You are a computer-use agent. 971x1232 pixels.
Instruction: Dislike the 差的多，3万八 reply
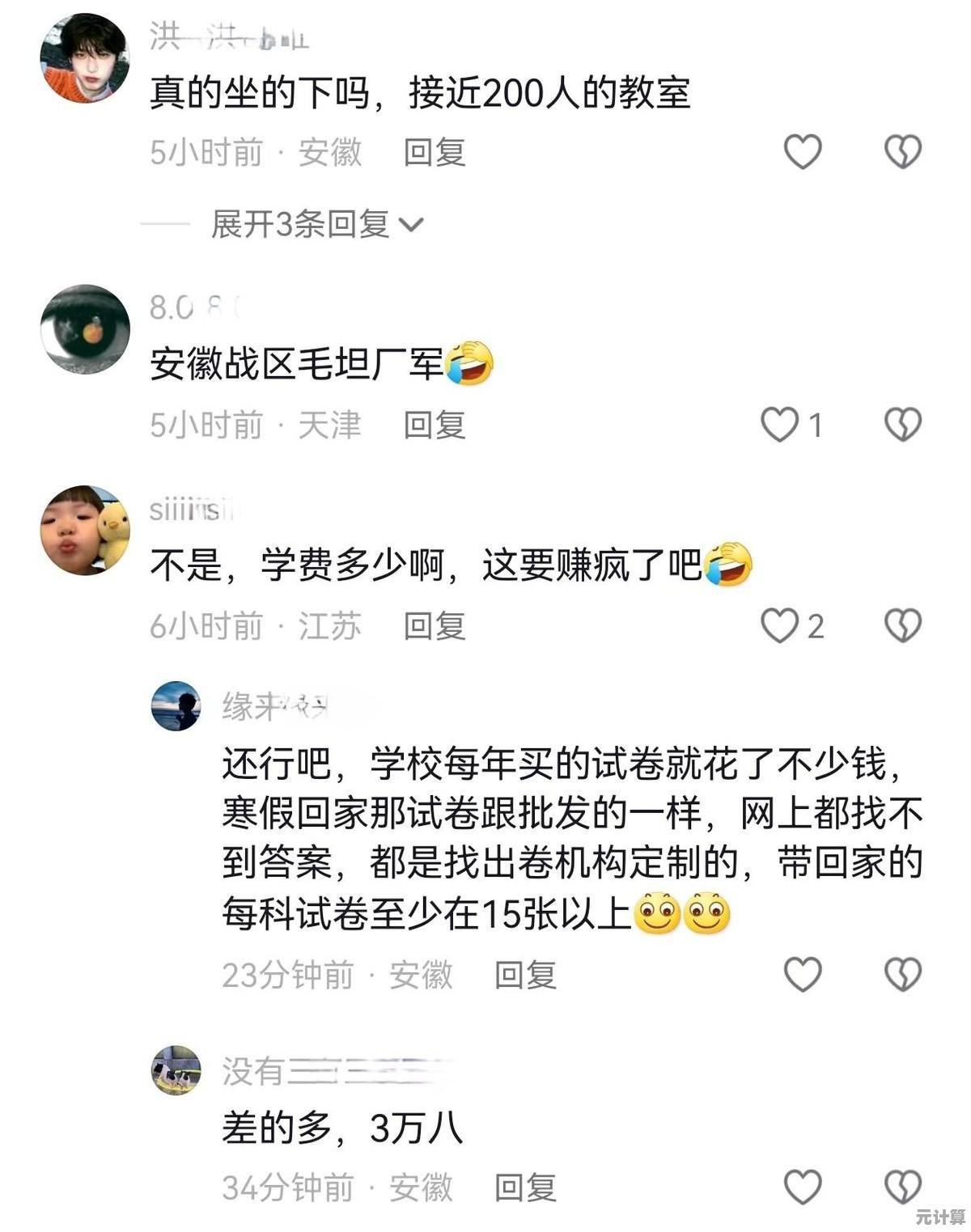pos(902,1187)
